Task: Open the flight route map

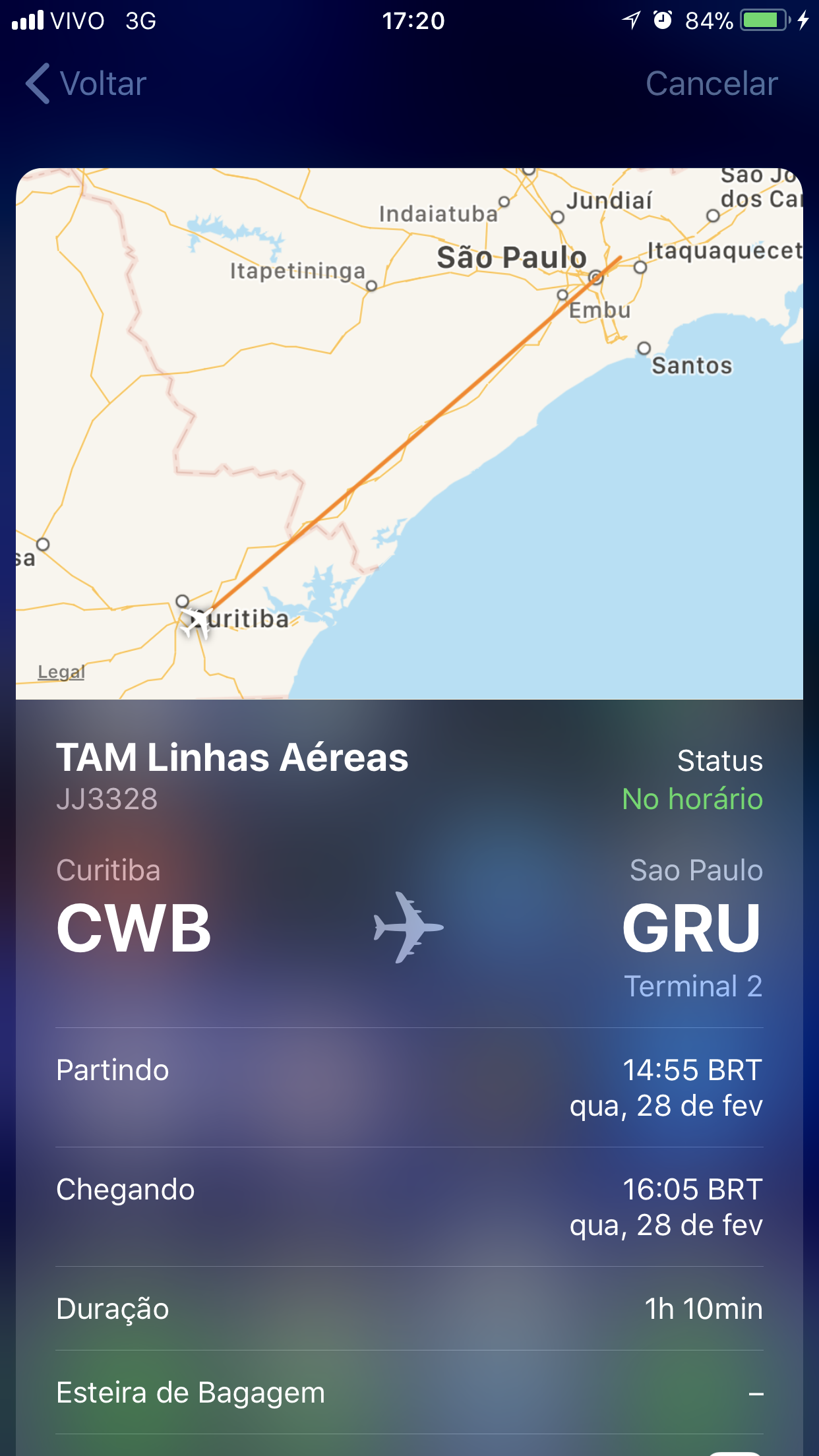Action: click(409, 433)
